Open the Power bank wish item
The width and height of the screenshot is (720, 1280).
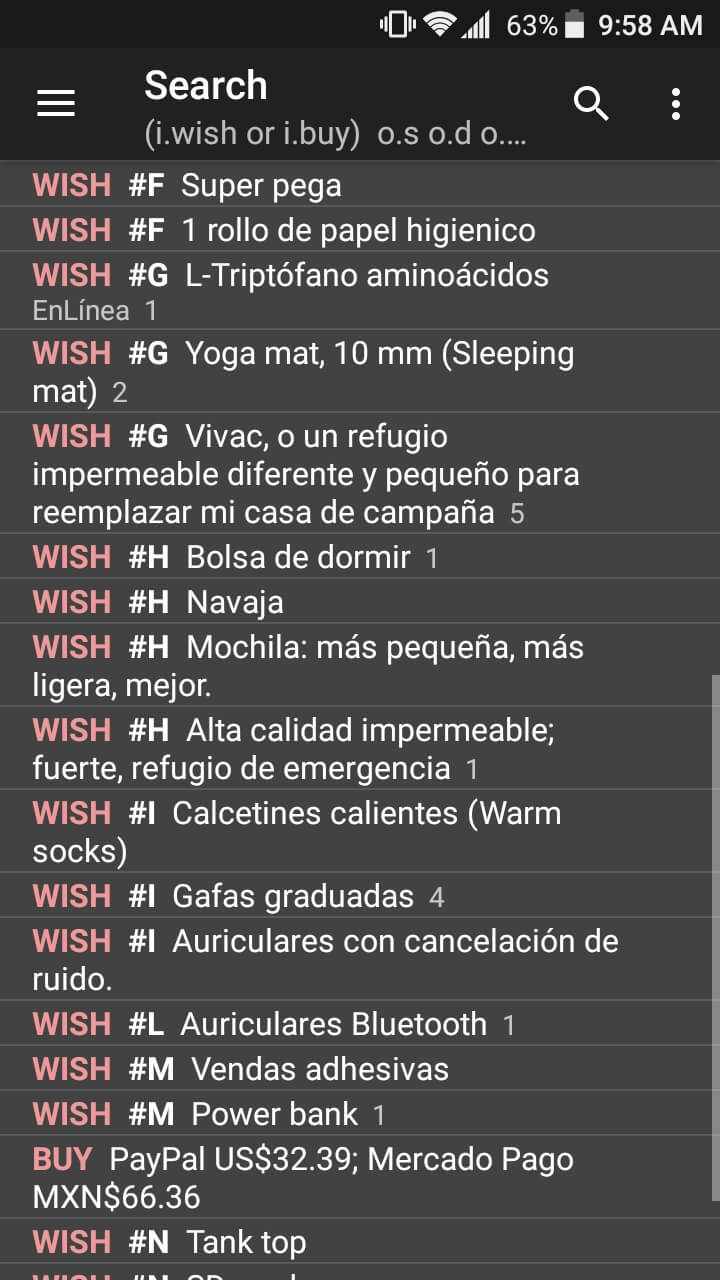tap(360, 1114)
